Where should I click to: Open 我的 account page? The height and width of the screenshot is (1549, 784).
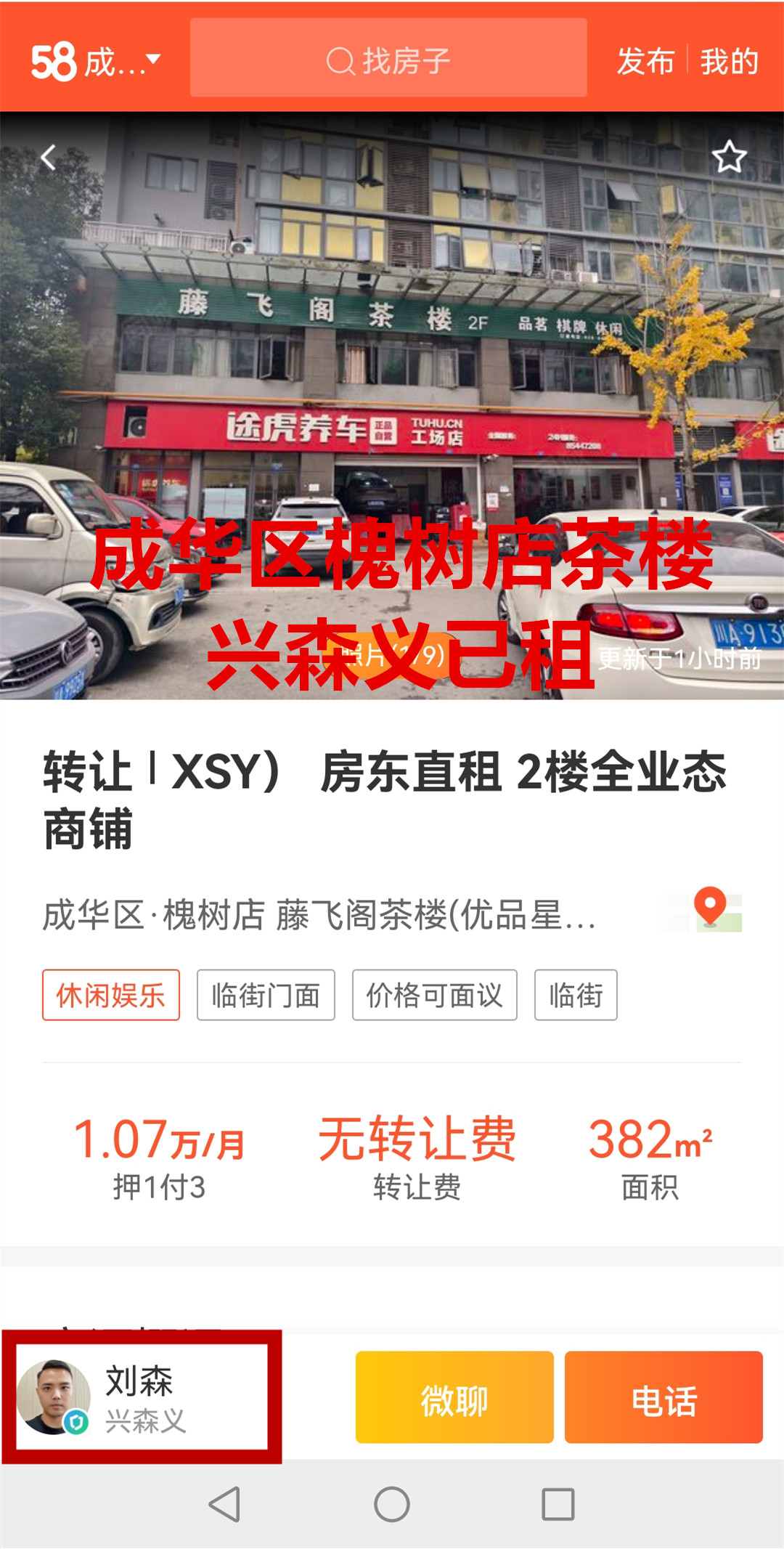pos(729,61)
